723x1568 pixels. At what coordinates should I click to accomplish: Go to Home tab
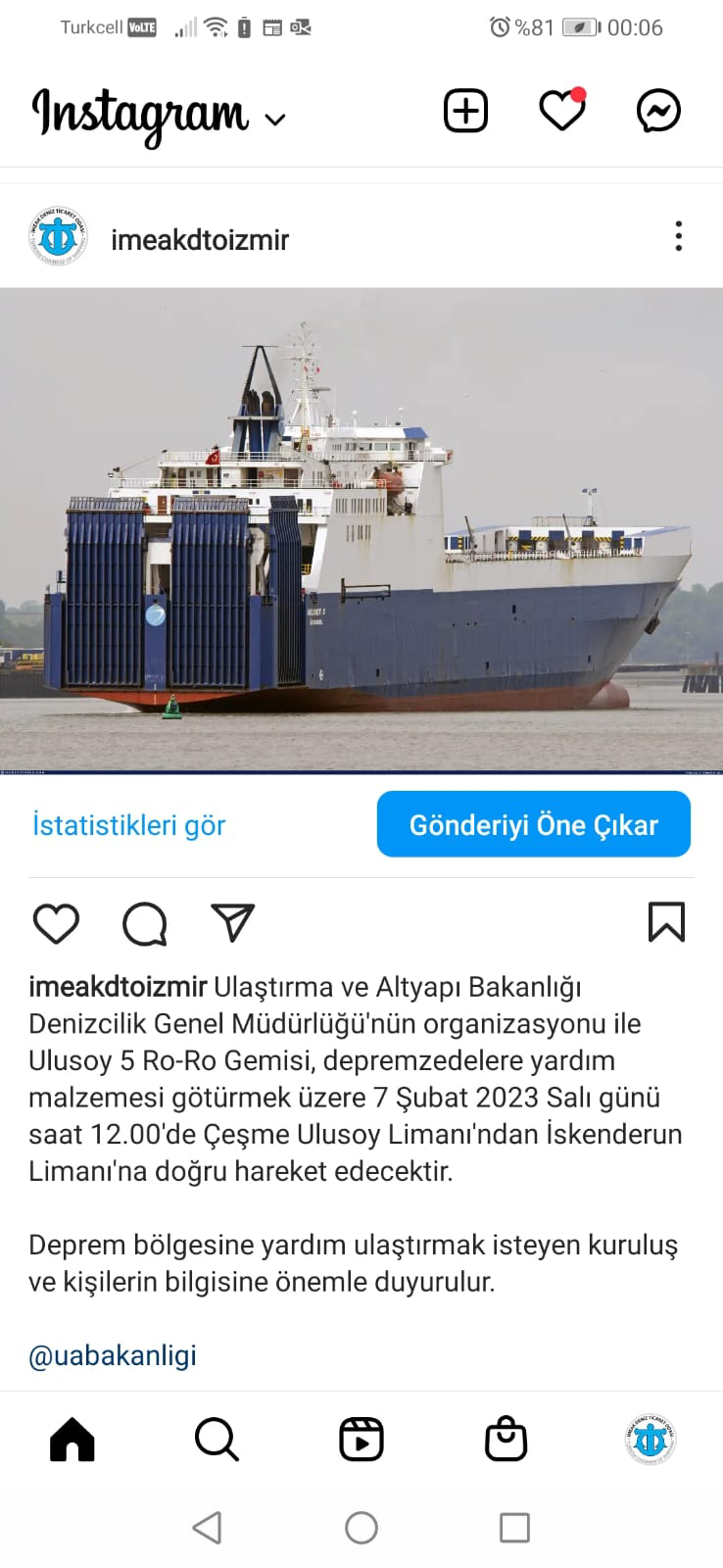click(x=72, y=1440)
